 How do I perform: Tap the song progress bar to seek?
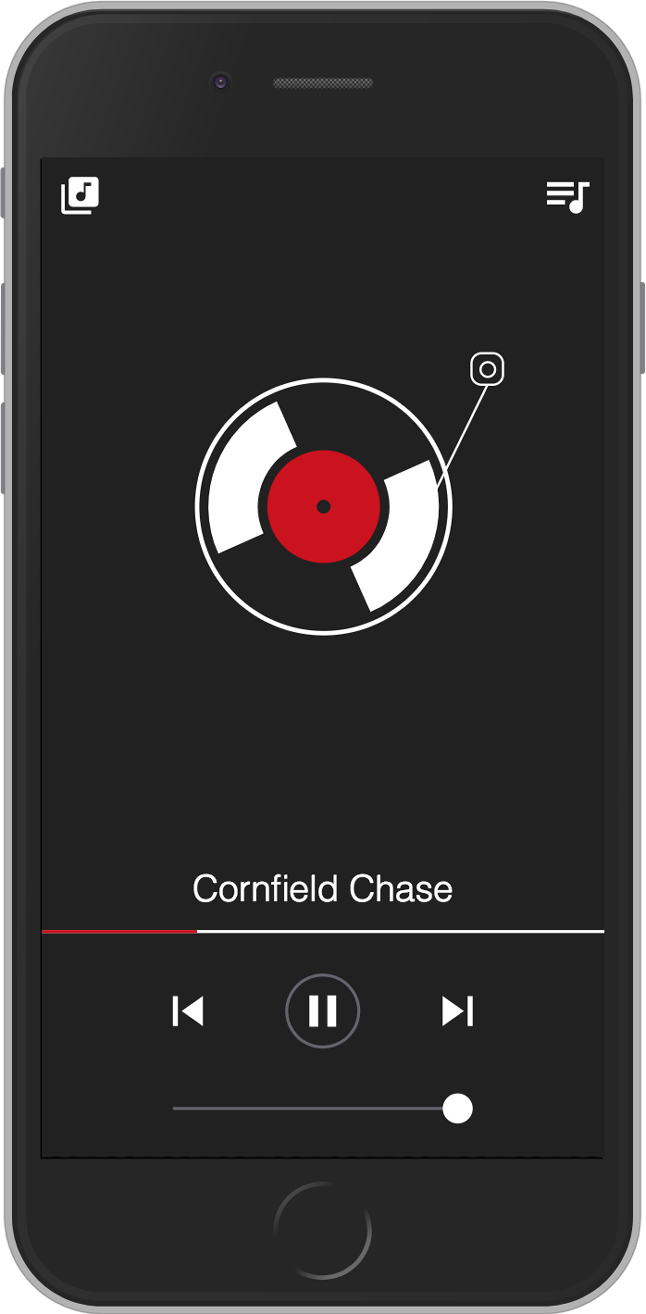(x=400, y=931)
